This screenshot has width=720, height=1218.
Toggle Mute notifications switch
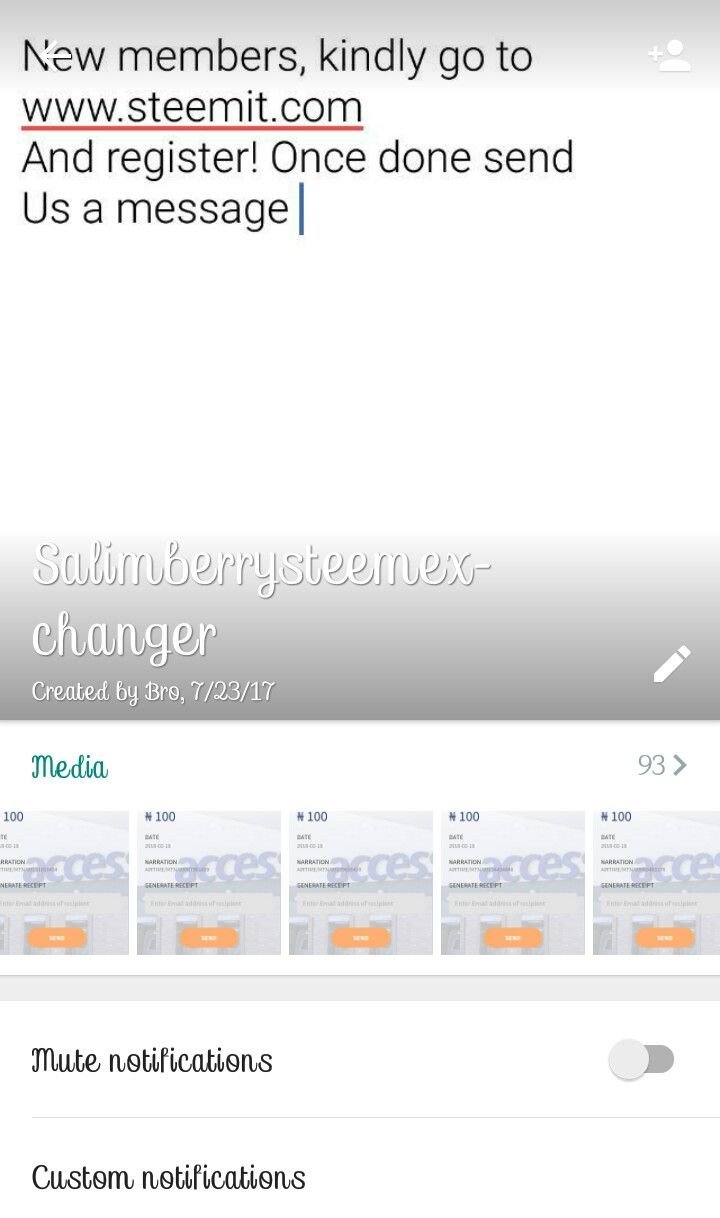tap(643, 1059)
